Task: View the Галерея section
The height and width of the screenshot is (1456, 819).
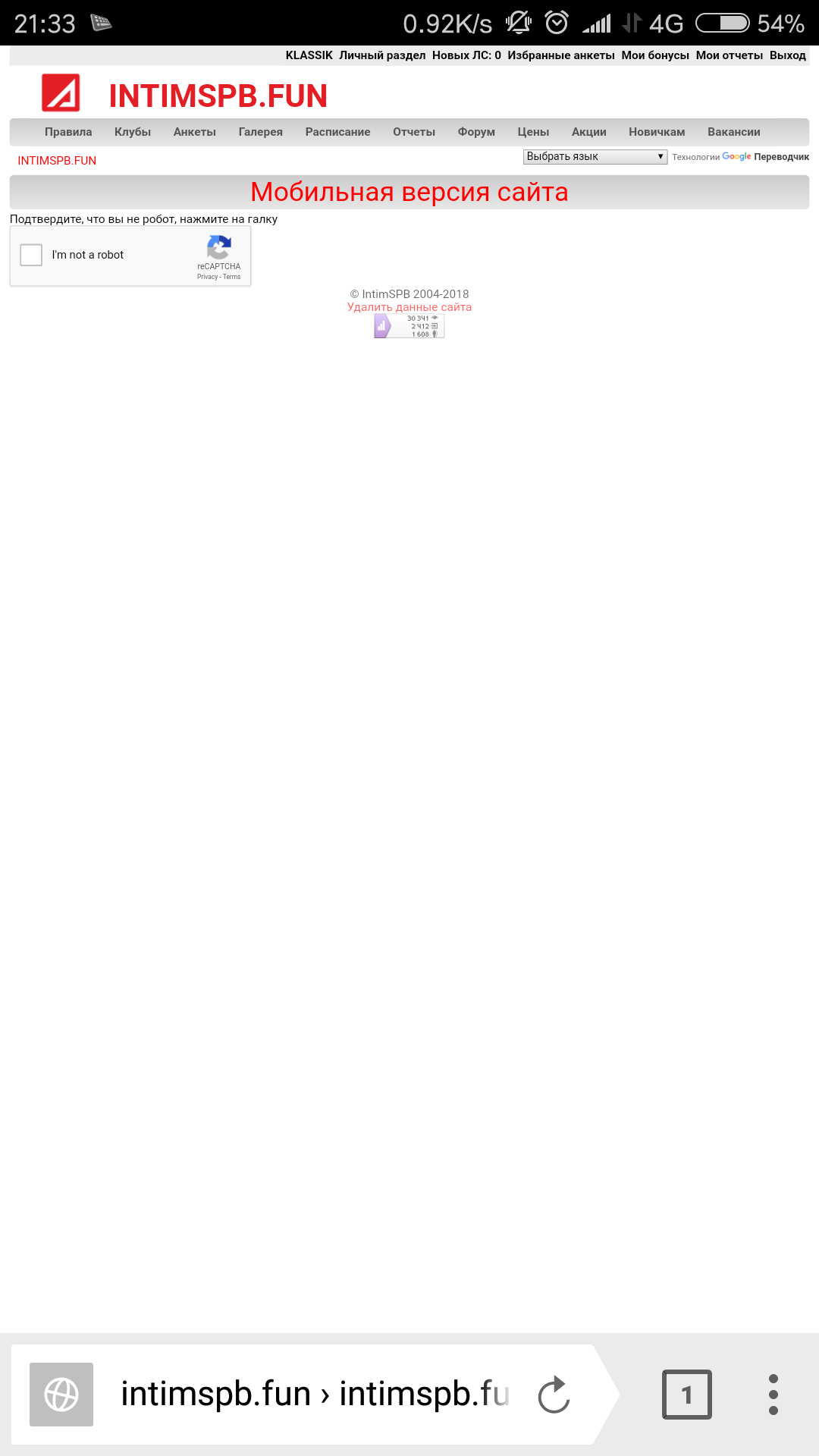Action: point(261,132)
